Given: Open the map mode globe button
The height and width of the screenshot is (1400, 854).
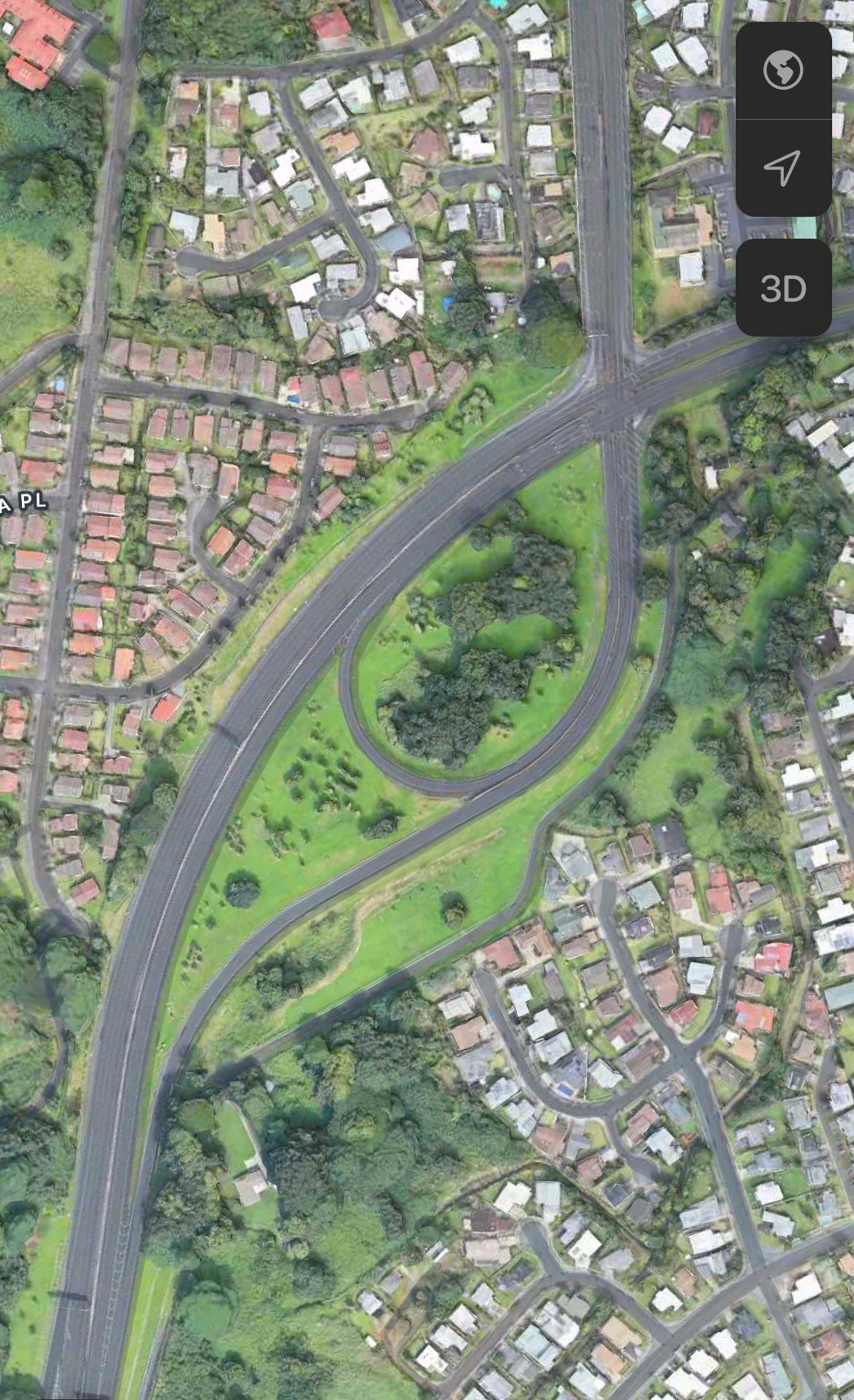Looking at the screenshot, I should click(x=783, y=71).
